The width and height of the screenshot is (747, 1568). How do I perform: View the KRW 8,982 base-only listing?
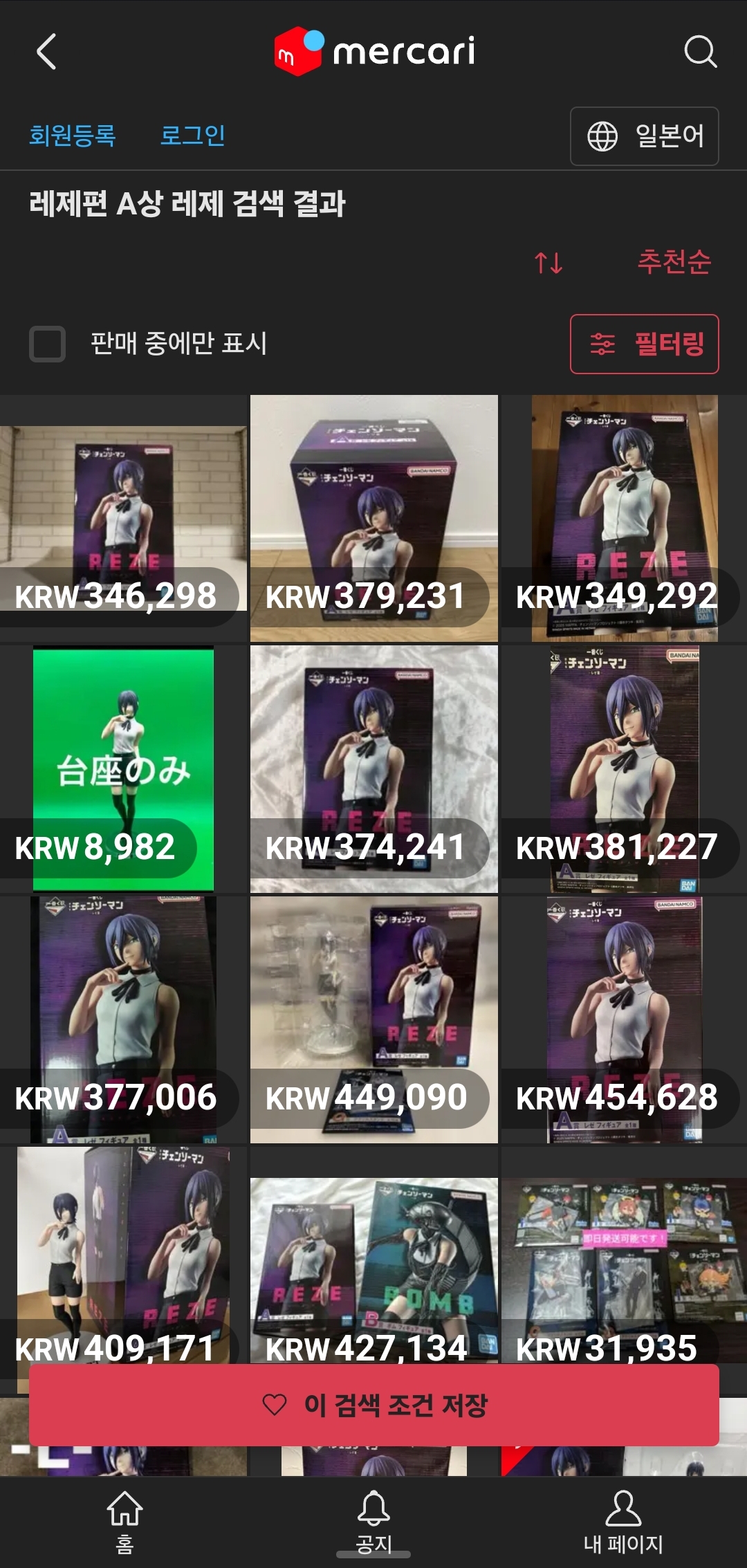click(123, 768)
